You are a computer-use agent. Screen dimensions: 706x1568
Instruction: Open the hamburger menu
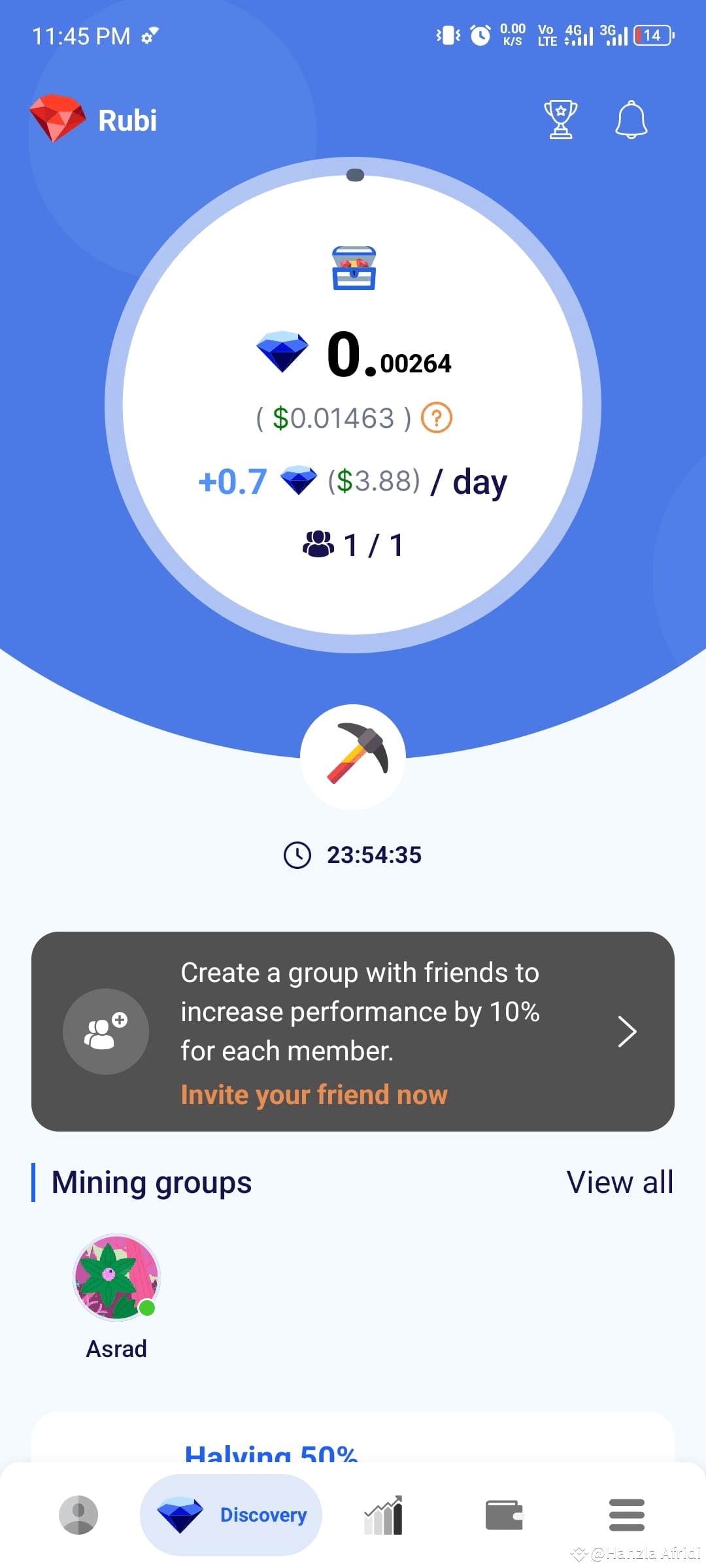point(626,1516)
